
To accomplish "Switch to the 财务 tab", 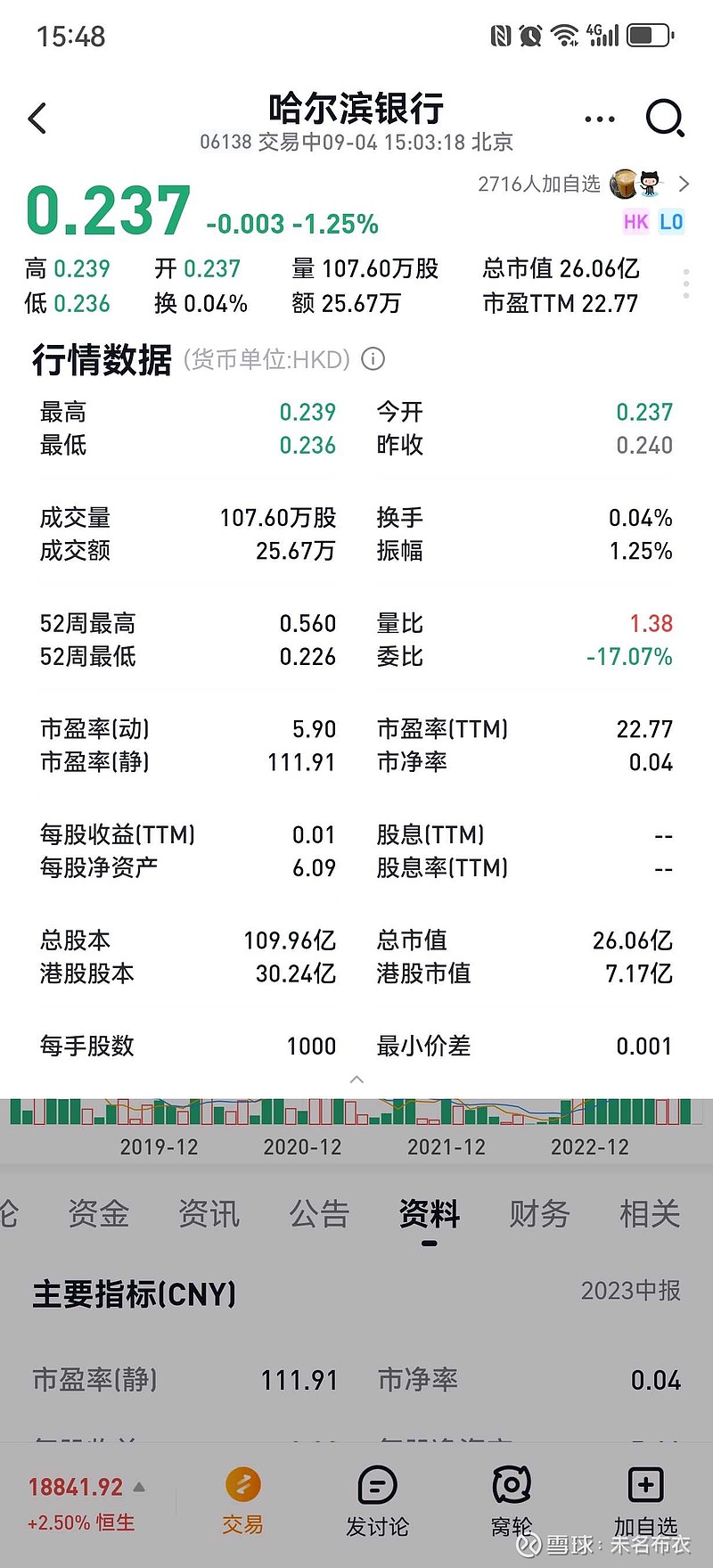I will 539,1213.
